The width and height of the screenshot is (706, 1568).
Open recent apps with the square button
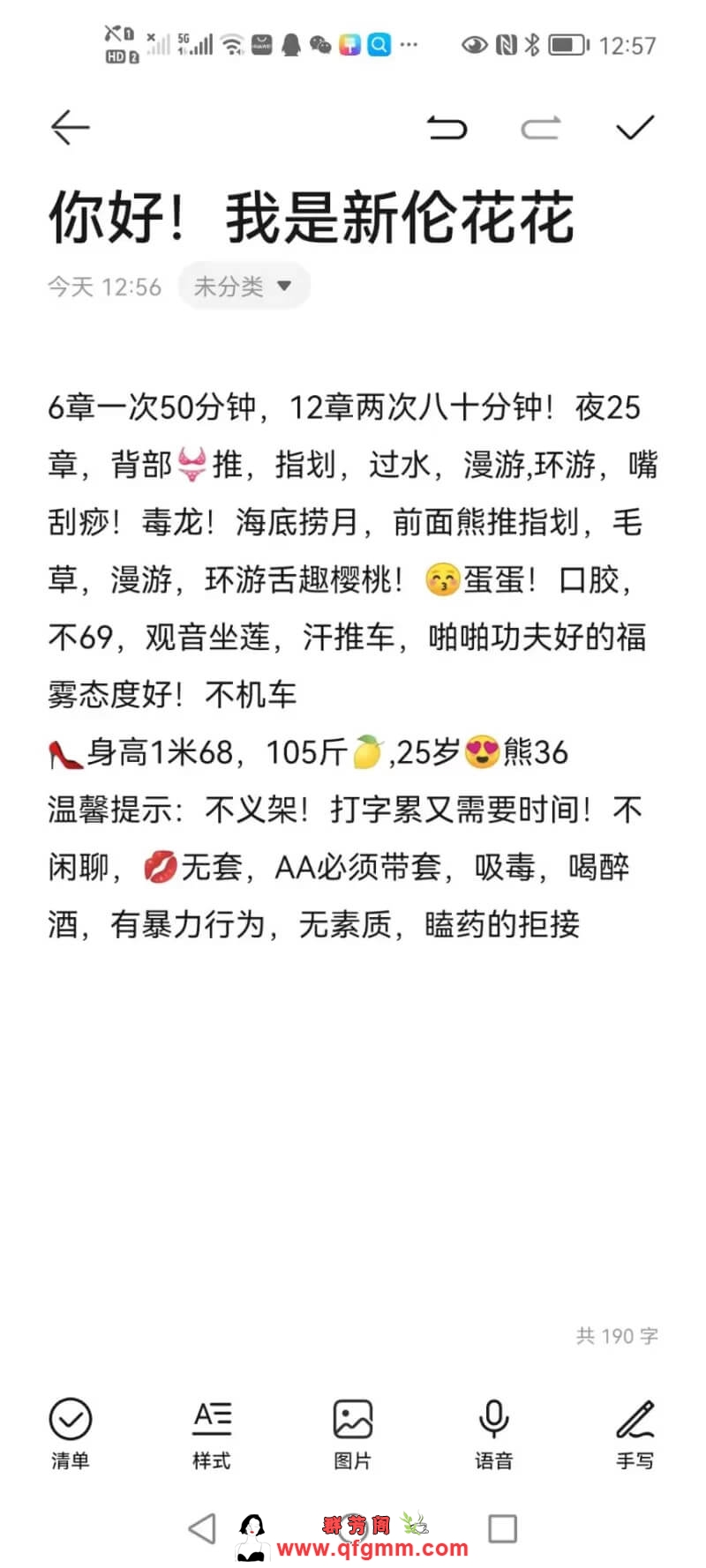[502, 1528]
